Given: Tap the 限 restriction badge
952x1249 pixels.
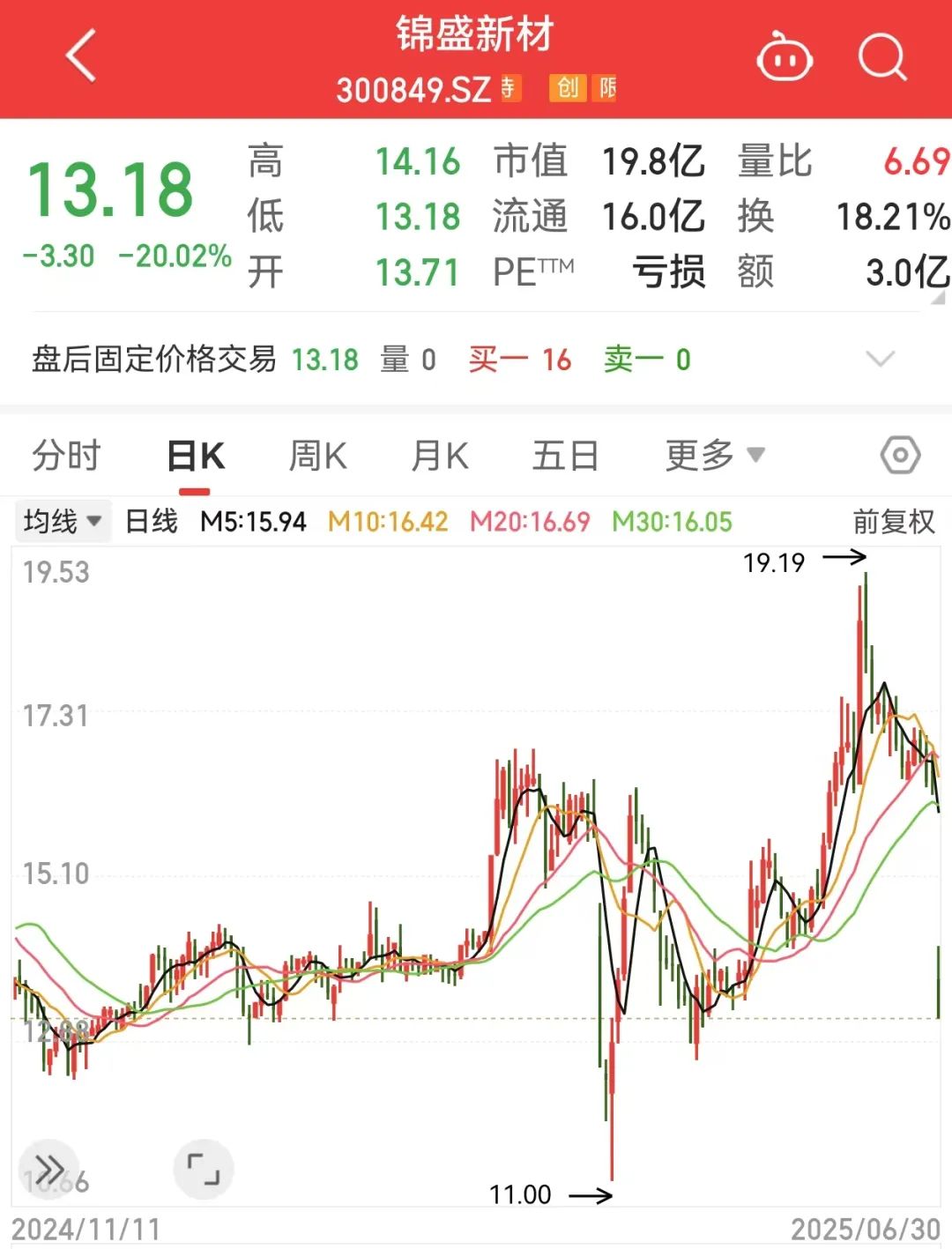Looking at the screenshot, I should (606, 88).
